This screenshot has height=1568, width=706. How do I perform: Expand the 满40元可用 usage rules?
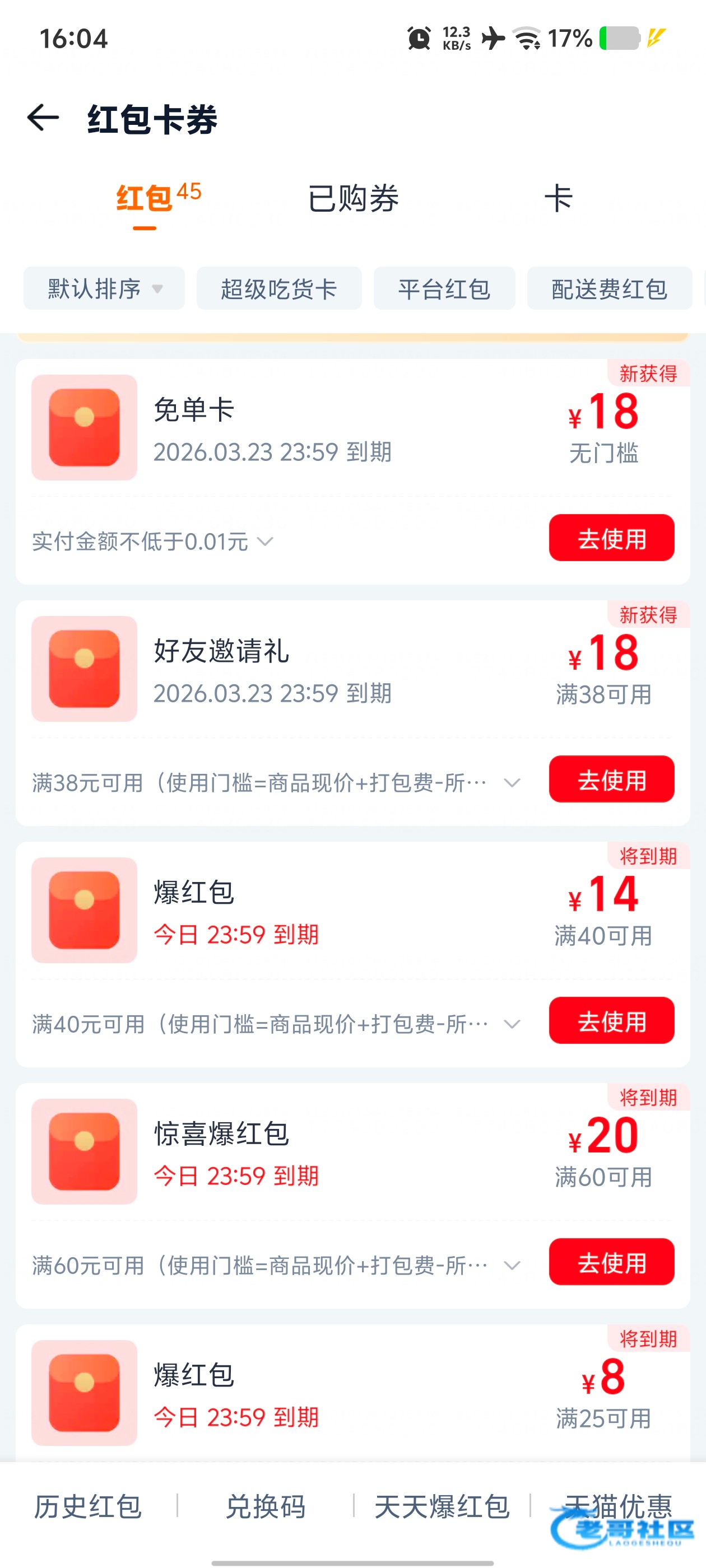pyautogui.click(x=512, y=1024)
